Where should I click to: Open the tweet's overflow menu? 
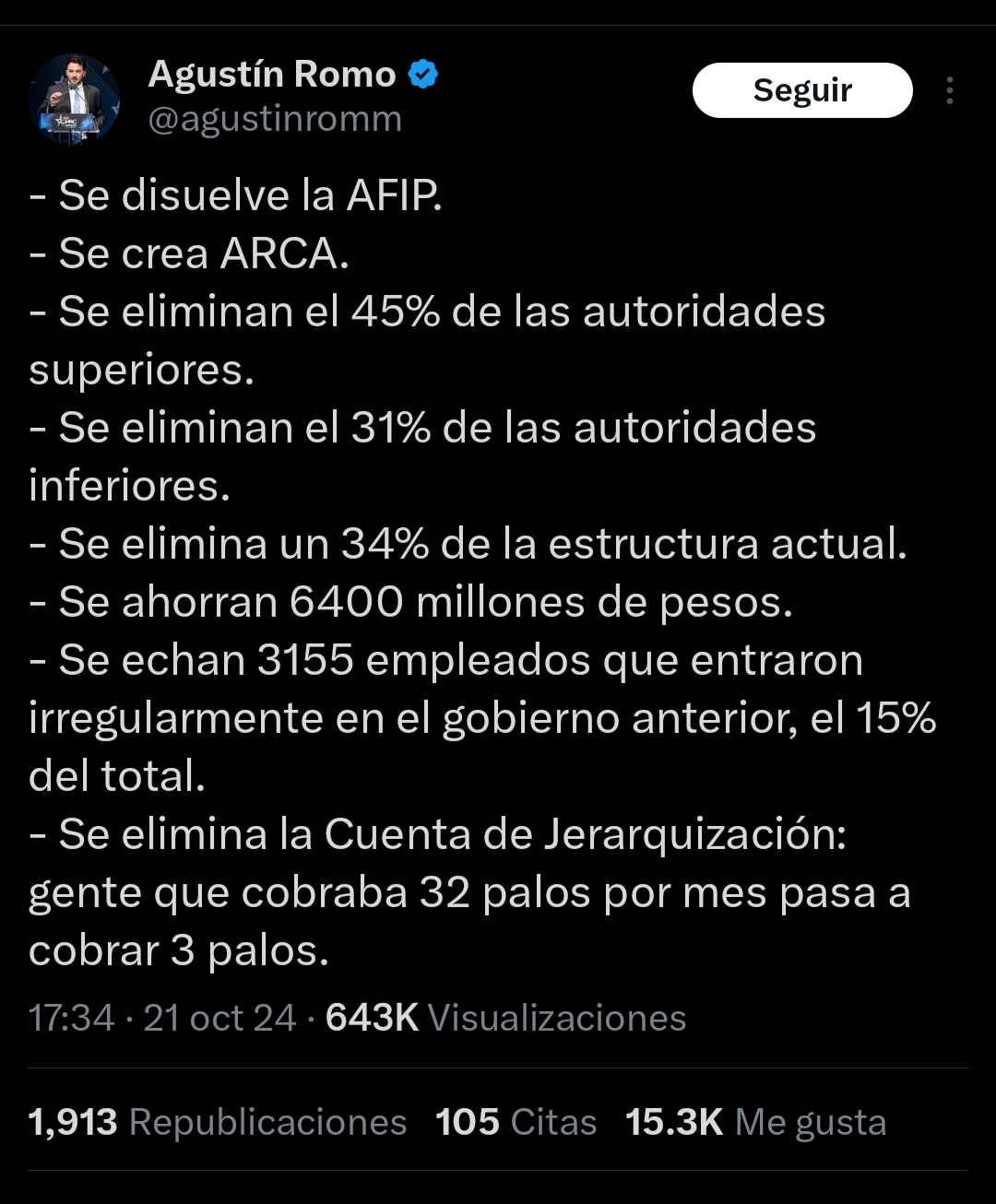click(x=949, y=90)
